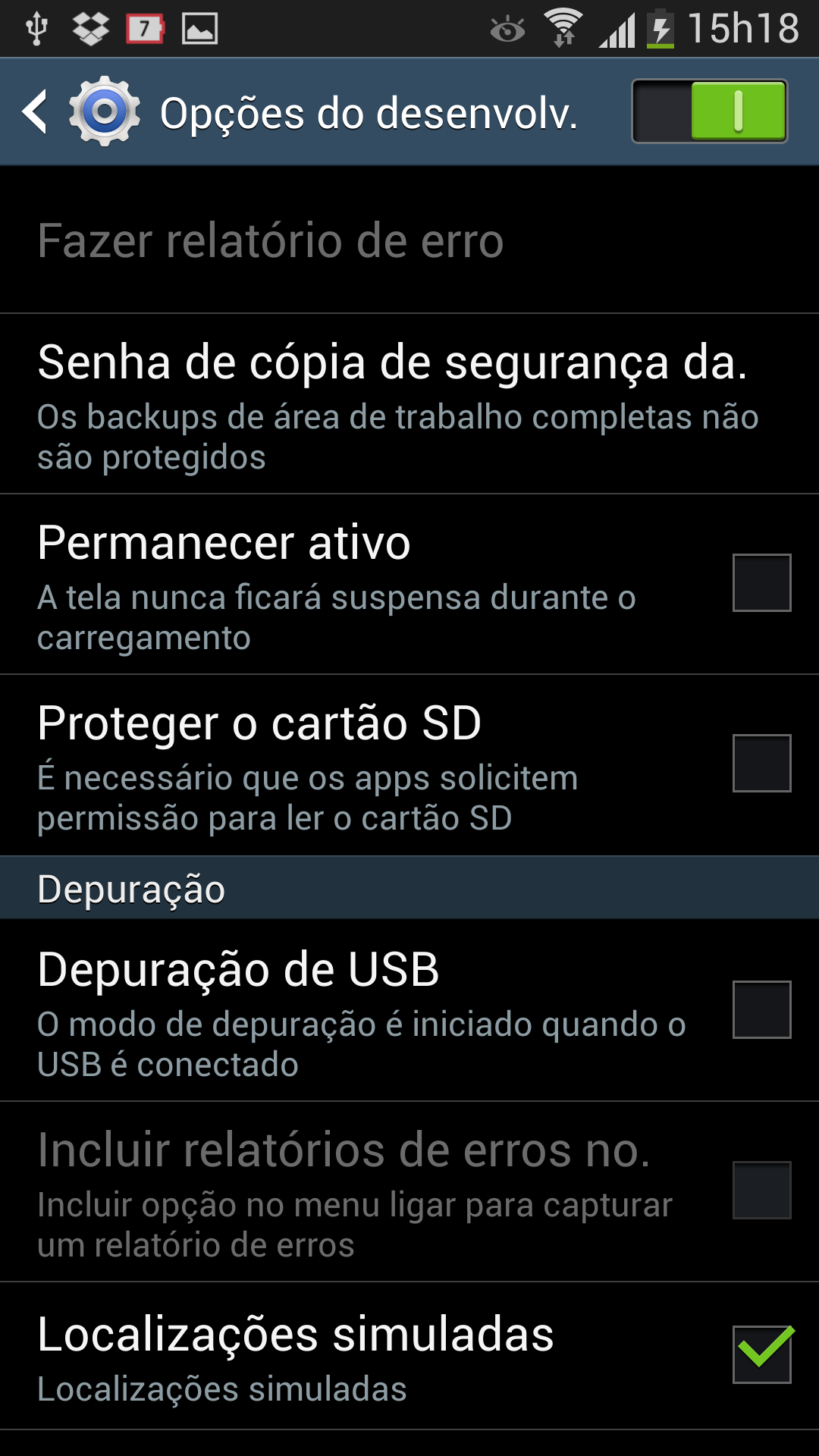Enable Depuração de USB checkbox

[761, 1010]
